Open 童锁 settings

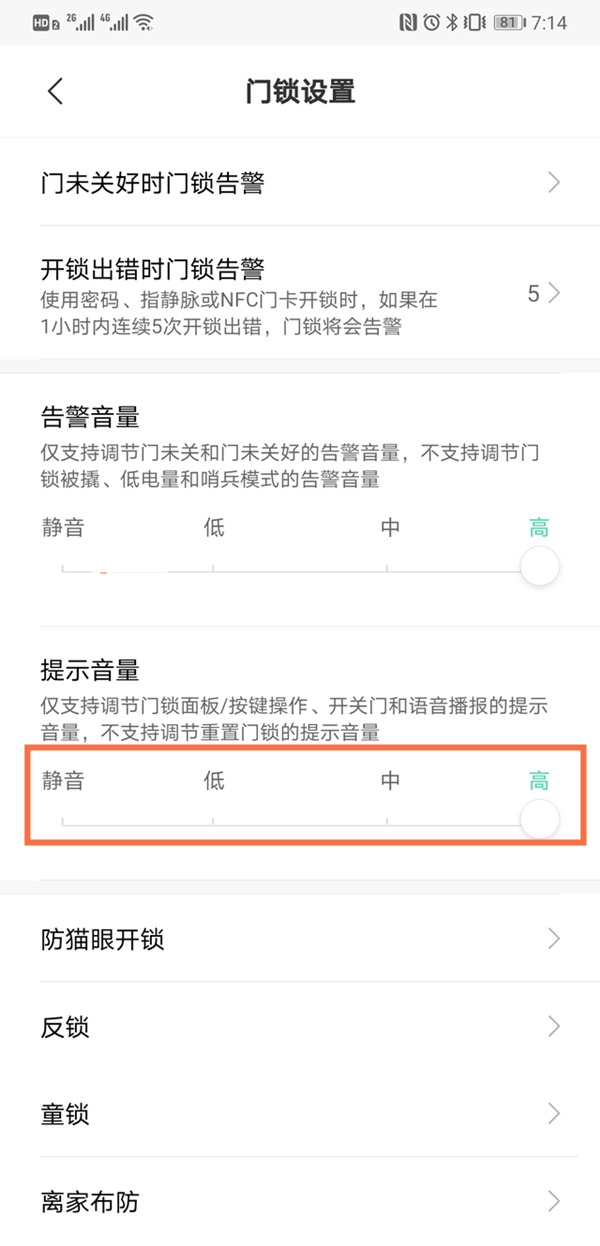[x=300, y=1113]
